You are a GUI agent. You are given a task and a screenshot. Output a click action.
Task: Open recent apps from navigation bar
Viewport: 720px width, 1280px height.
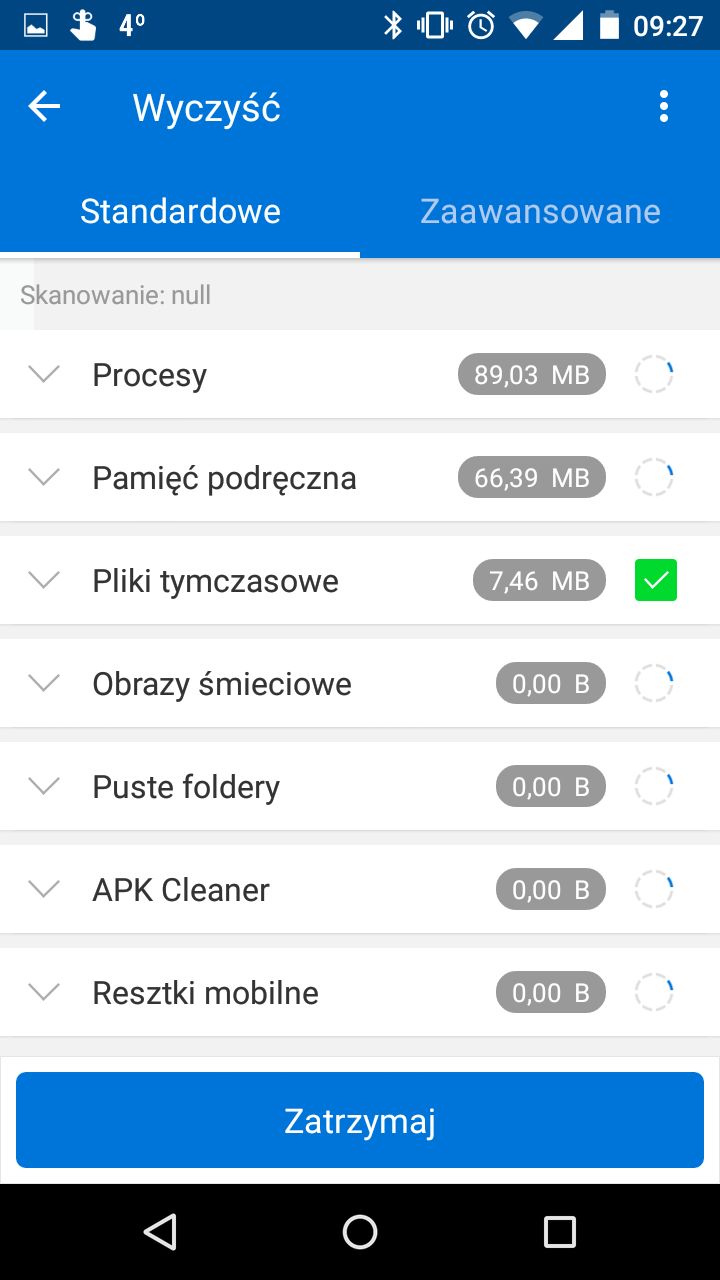coord(560,1232)
